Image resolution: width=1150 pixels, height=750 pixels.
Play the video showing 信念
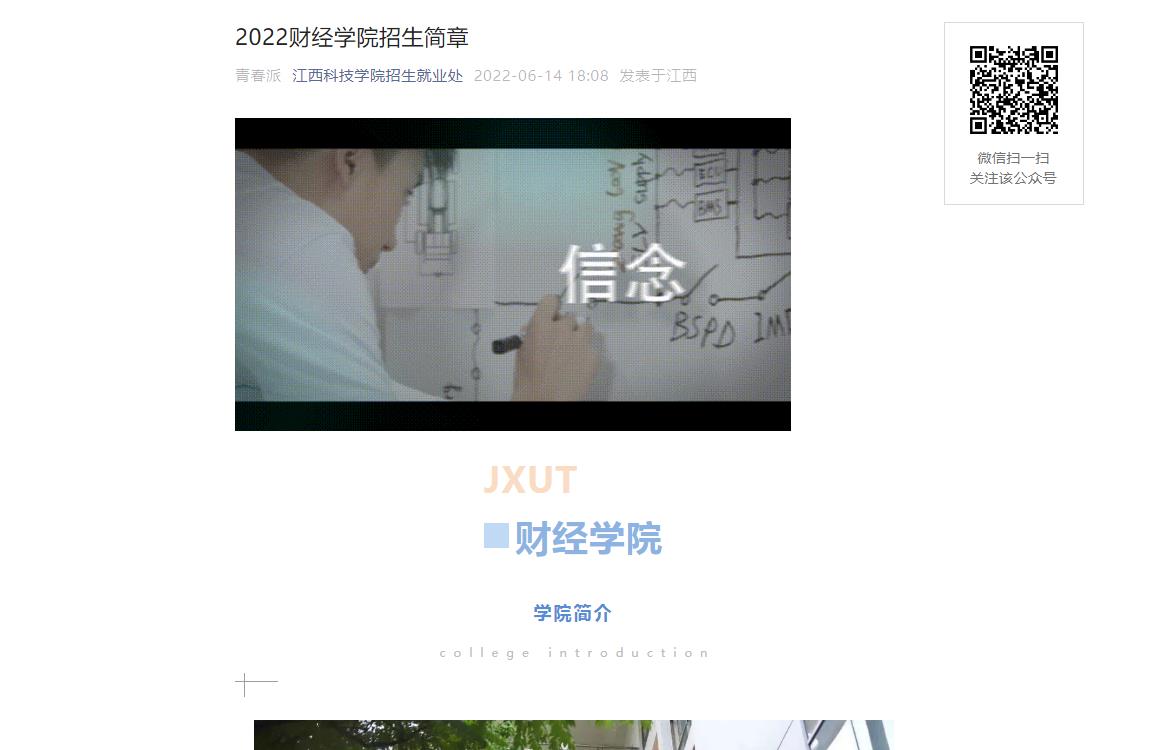[512, 275]
